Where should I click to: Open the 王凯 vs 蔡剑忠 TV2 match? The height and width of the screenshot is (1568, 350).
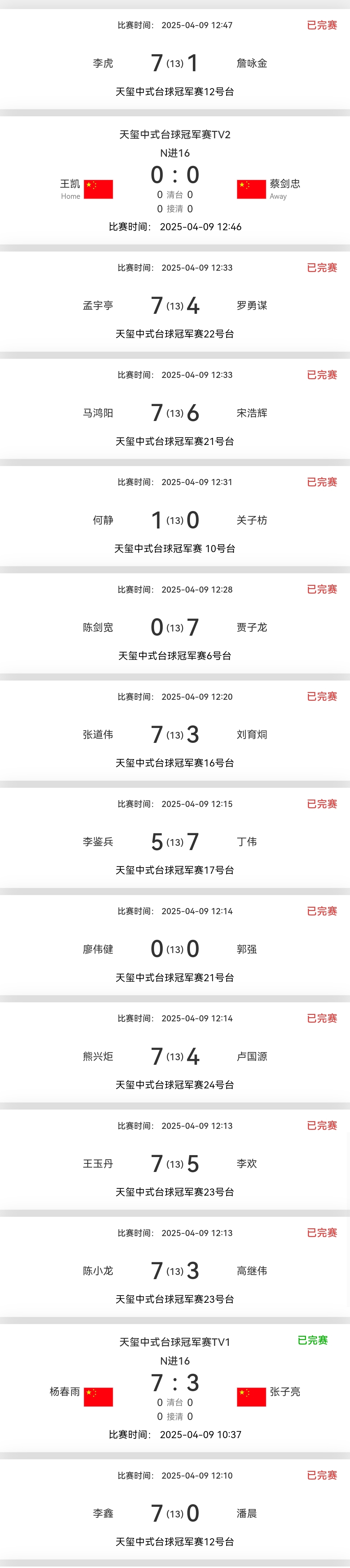(175, 181)
